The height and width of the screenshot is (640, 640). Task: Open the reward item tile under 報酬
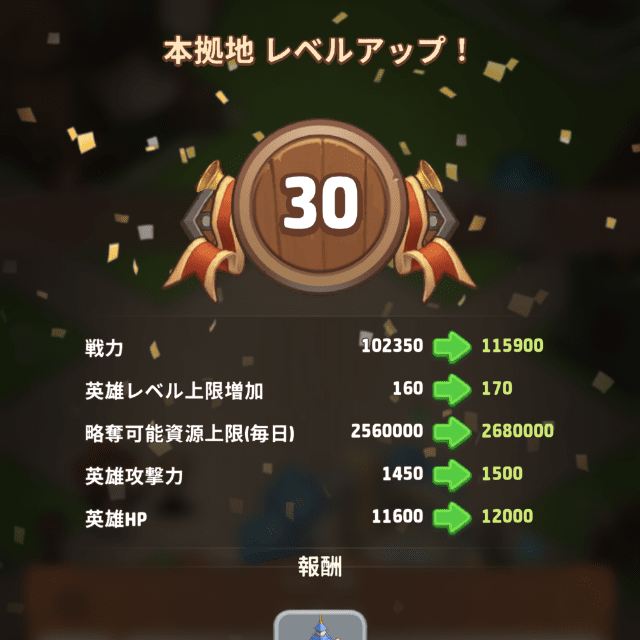click(x=320, y=626)
